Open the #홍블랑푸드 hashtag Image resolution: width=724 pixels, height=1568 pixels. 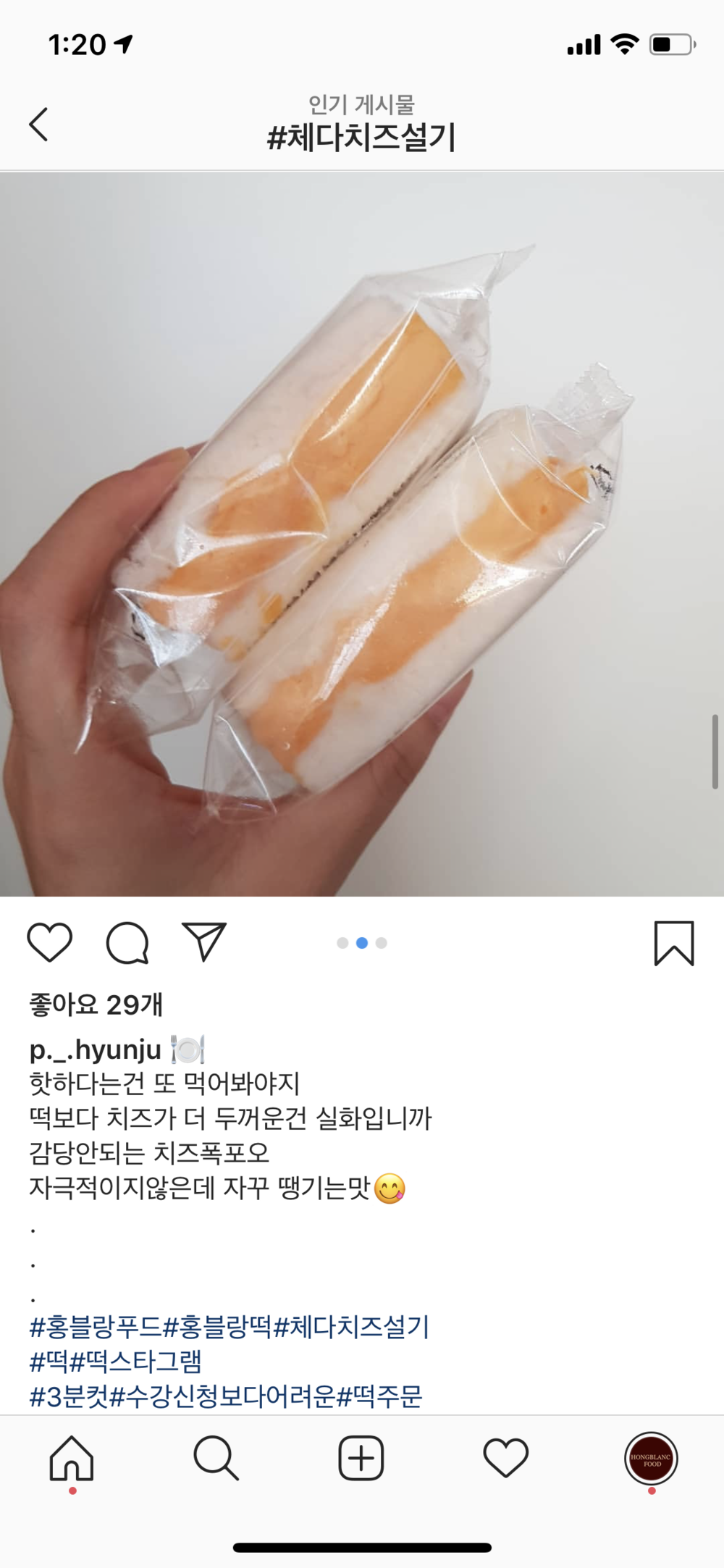(x=96, y=1327)
